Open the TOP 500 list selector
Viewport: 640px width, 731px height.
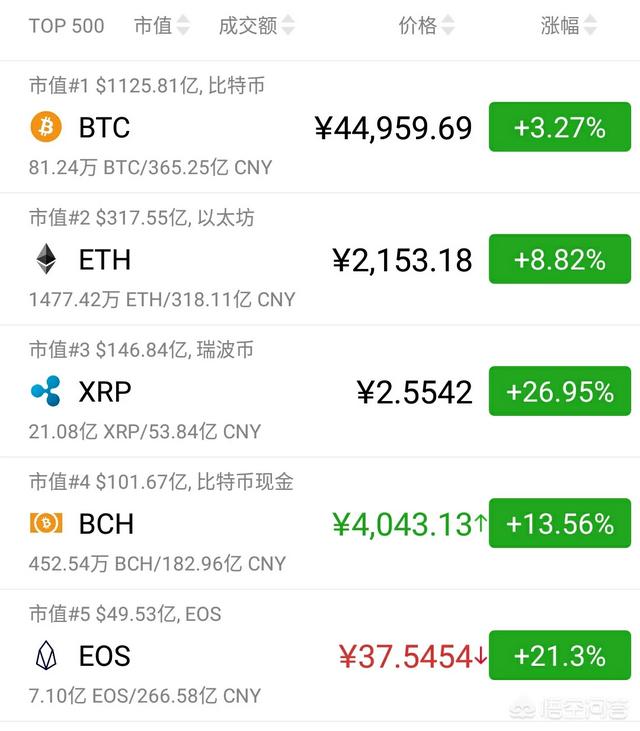point(66,26)
